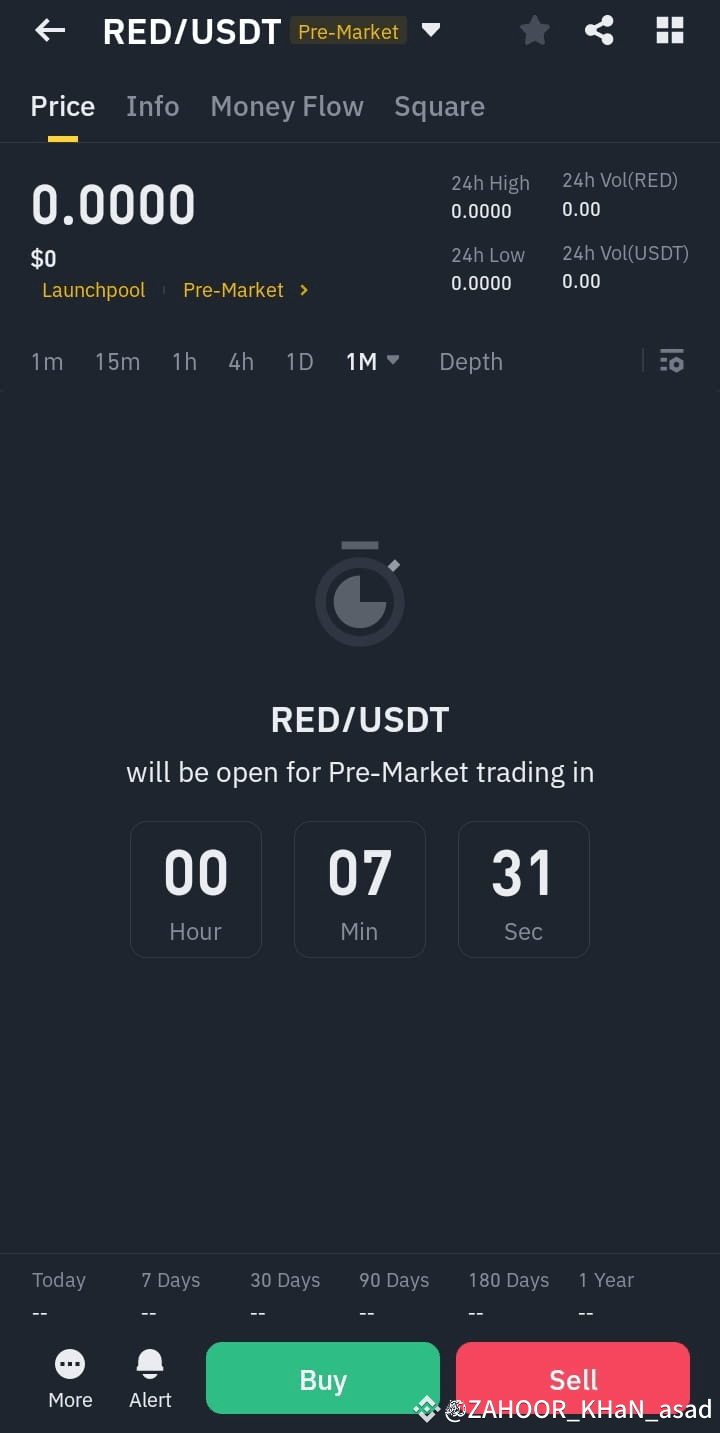Open the markets grid icon
Screen dimensions: 720x1433
[669, 30]
